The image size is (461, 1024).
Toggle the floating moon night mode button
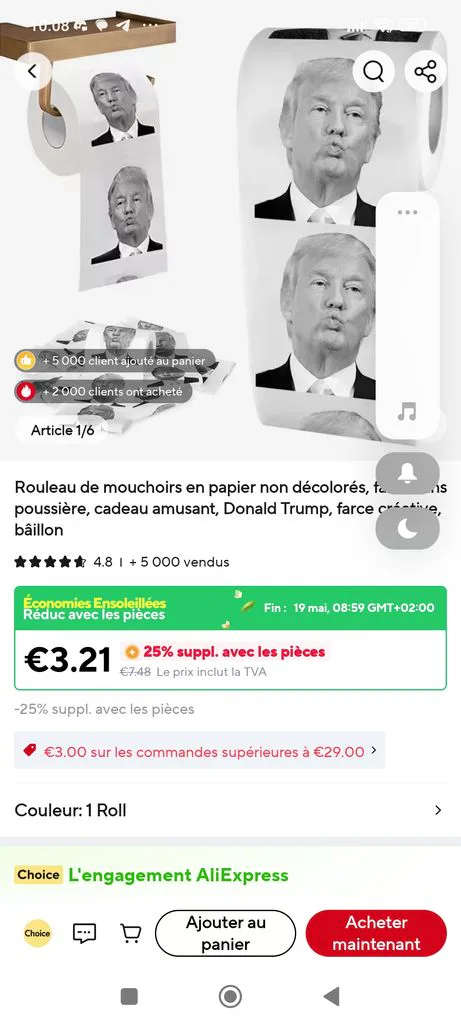click(x=407, y=529)
